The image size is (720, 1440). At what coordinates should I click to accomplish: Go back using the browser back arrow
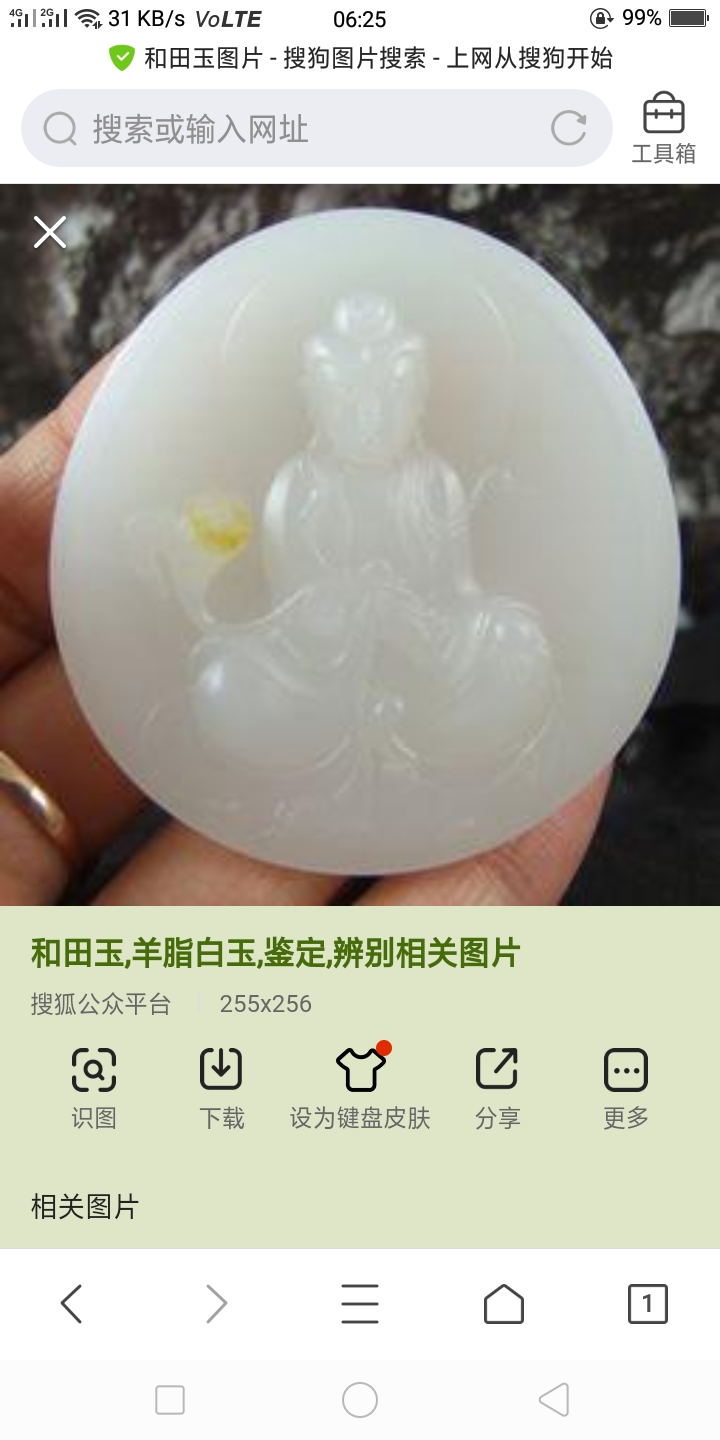click(x=72, y=1304)
